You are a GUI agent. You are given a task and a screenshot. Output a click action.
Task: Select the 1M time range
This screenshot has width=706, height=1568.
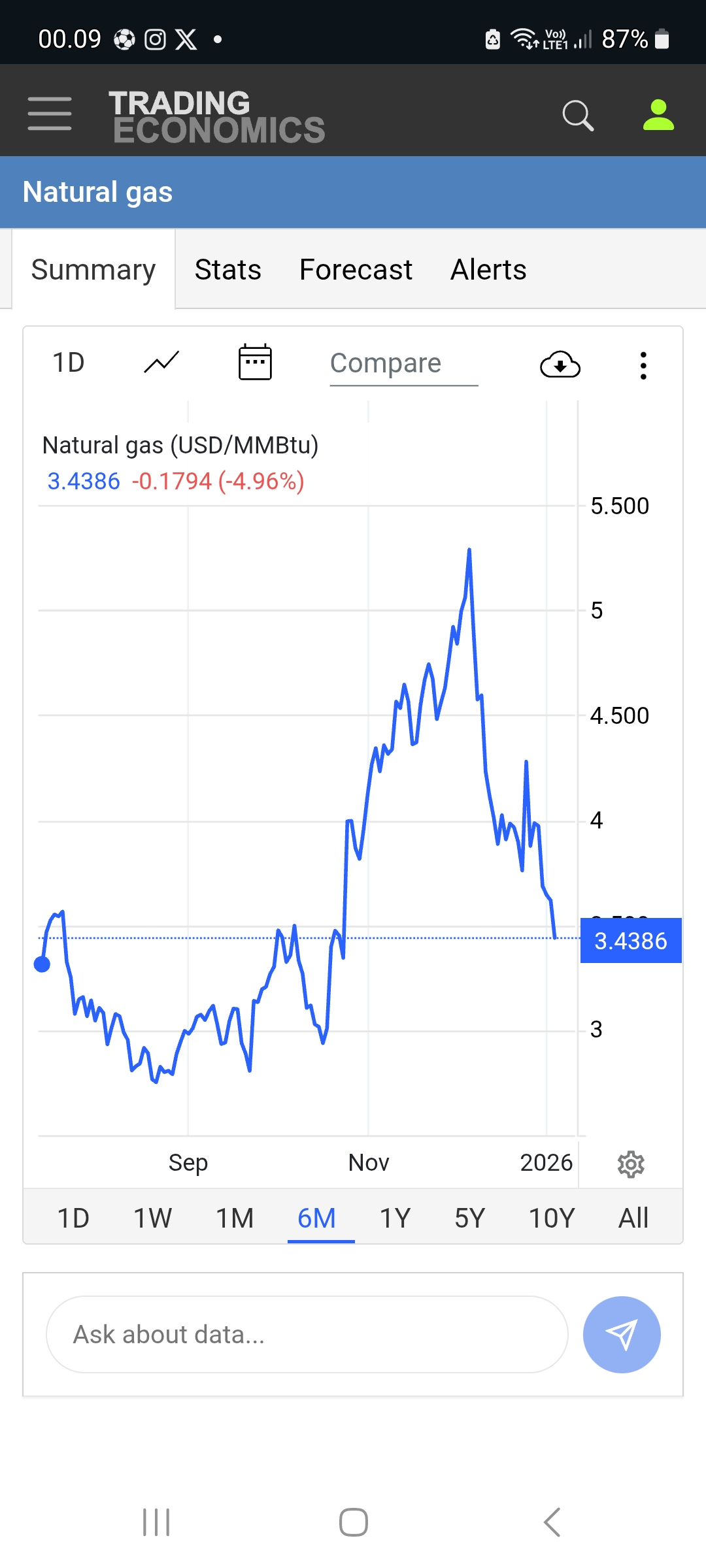coord(235,1218)
